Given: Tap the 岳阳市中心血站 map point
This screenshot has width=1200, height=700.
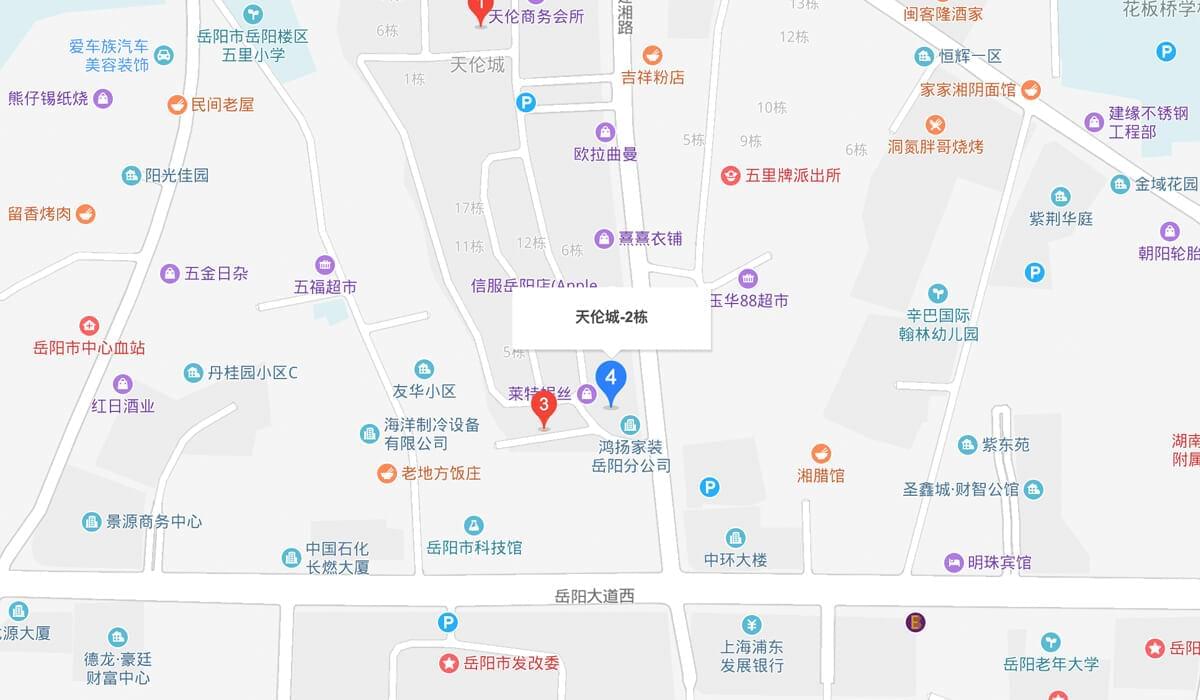Looking at the screenshot, I should (x=90, y=326).
